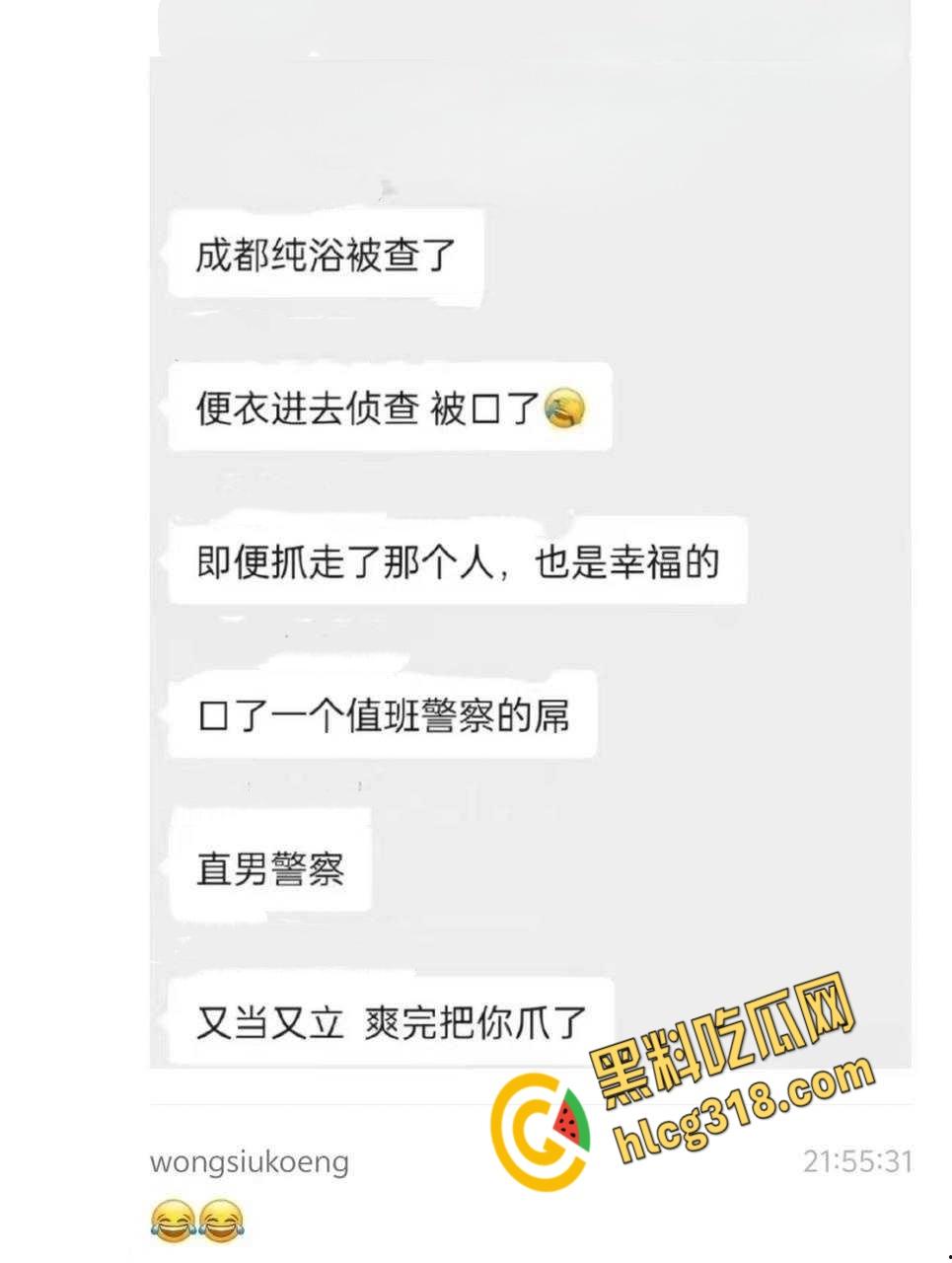Select the first laughing-crying emoji
This screenshot has height=1263, width=952.
point(173,1223)
